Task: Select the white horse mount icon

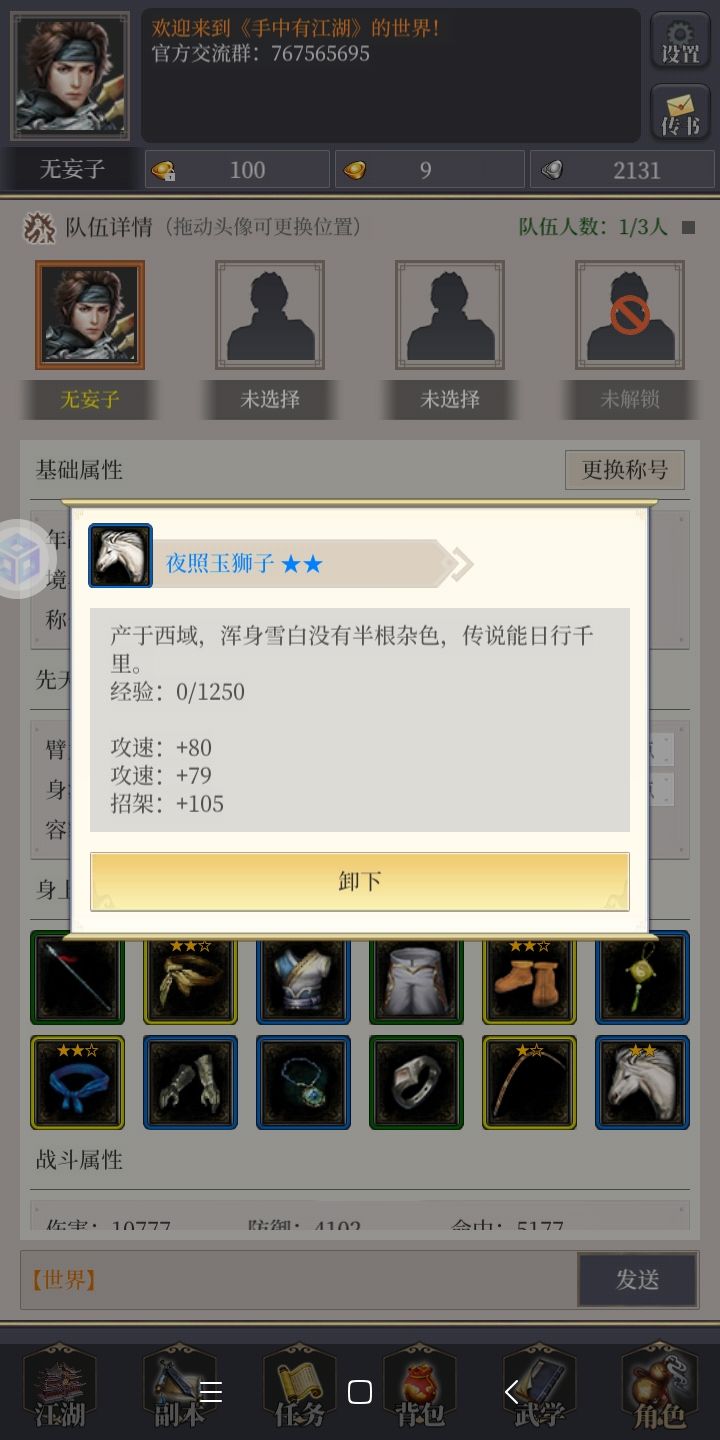Action: [x=642, y=1082]
